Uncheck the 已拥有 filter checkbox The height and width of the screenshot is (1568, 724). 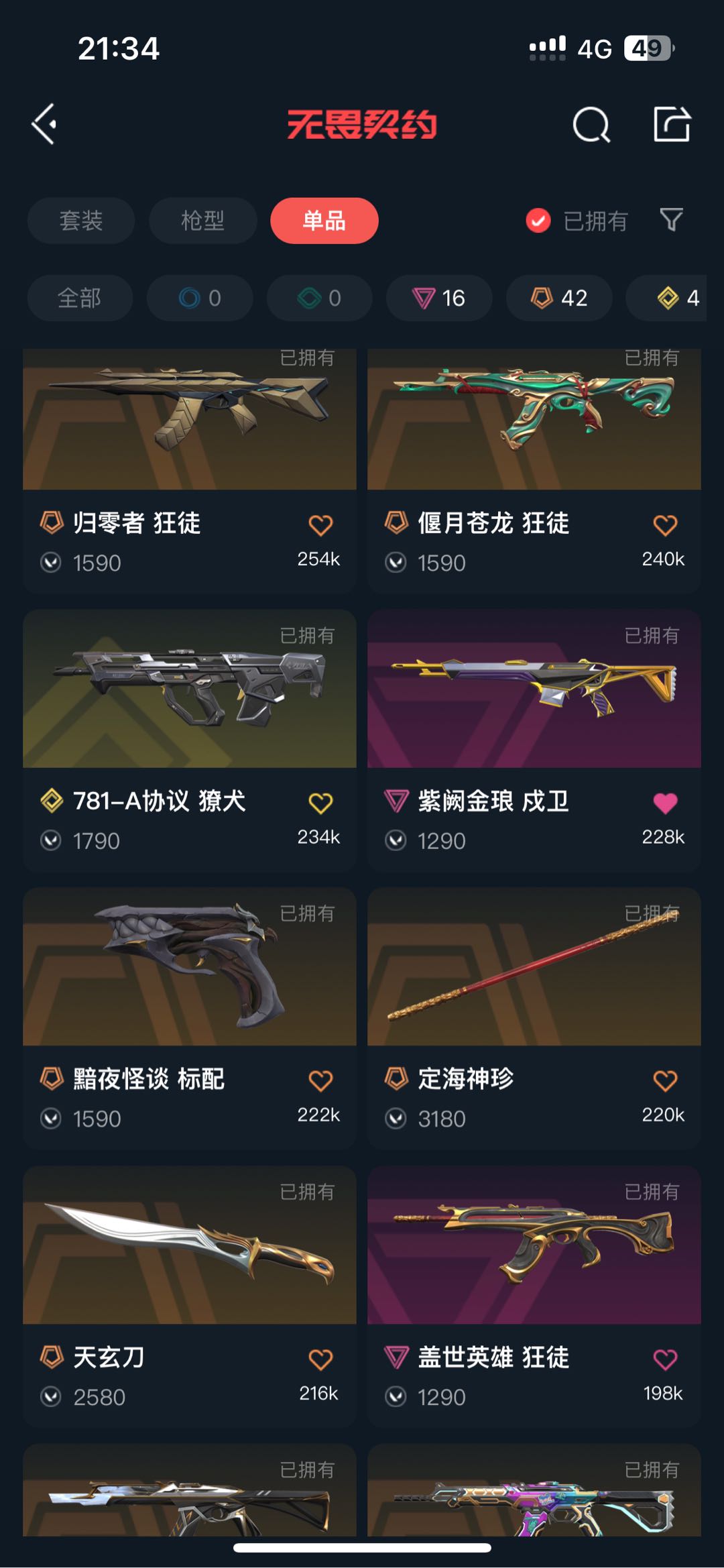pos(538,221)
